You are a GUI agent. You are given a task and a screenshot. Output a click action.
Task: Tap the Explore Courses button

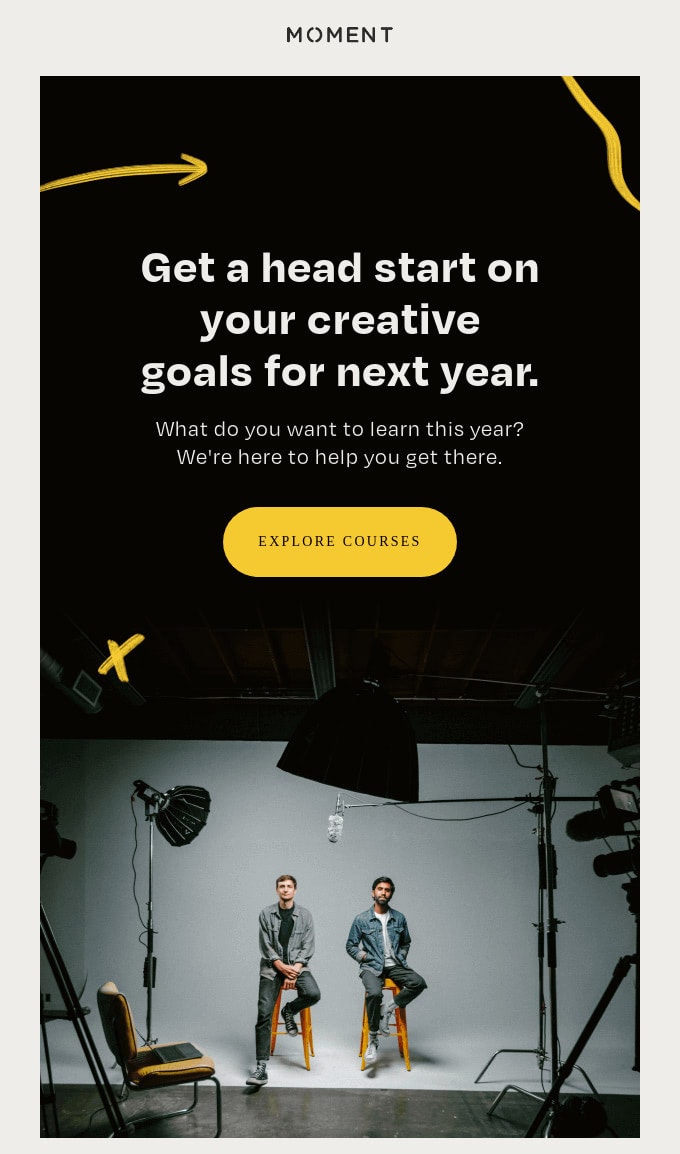tap(339, 541)
